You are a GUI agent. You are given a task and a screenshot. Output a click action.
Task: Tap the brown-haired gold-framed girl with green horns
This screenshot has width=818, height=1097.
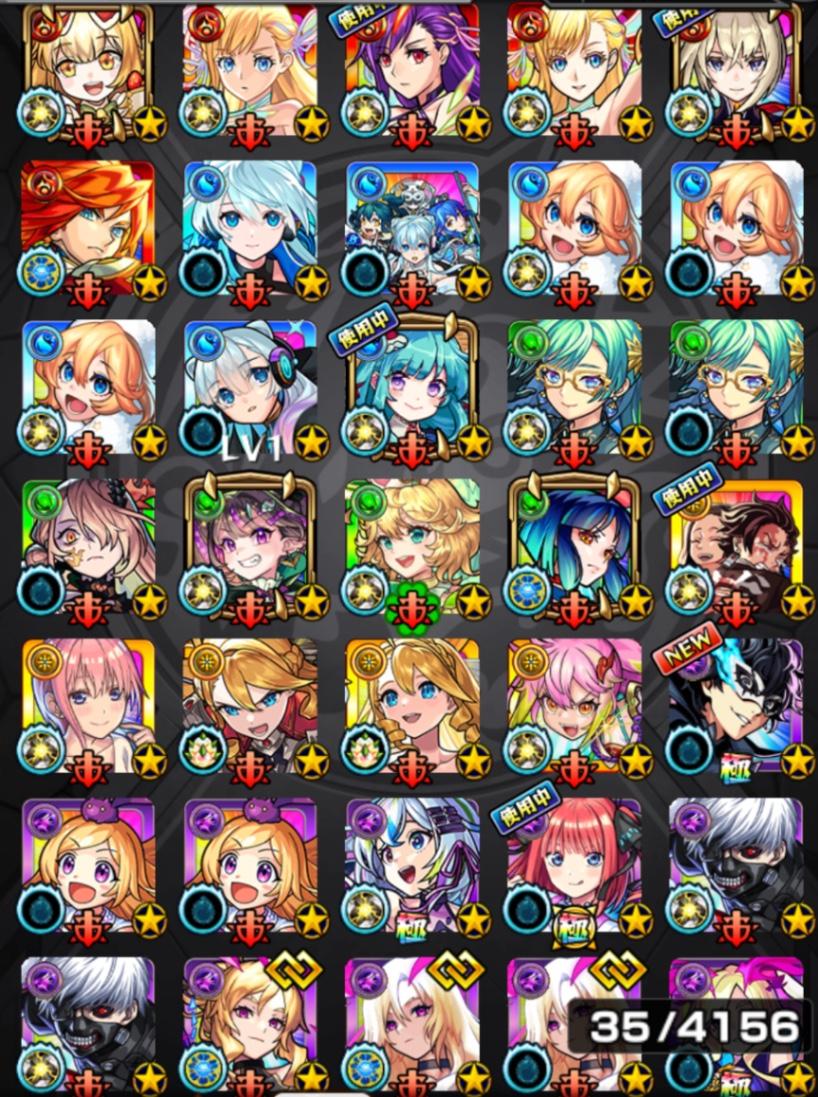250,545
